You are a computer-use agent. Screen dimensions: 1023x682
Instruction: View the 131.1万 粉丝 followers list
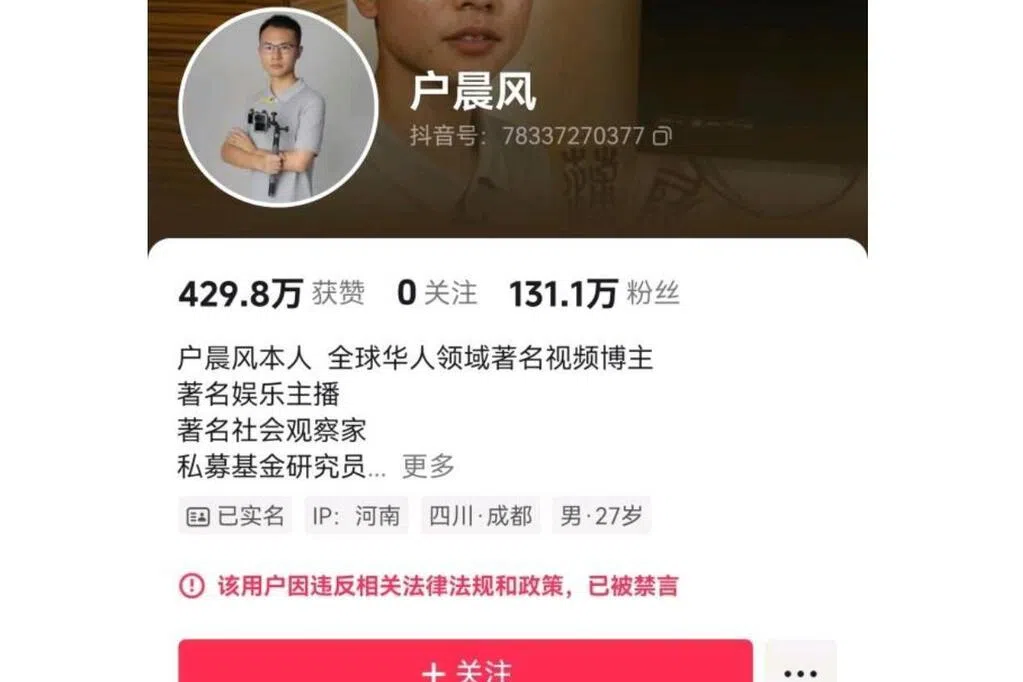pyautogui.click(x=594, y=294)
